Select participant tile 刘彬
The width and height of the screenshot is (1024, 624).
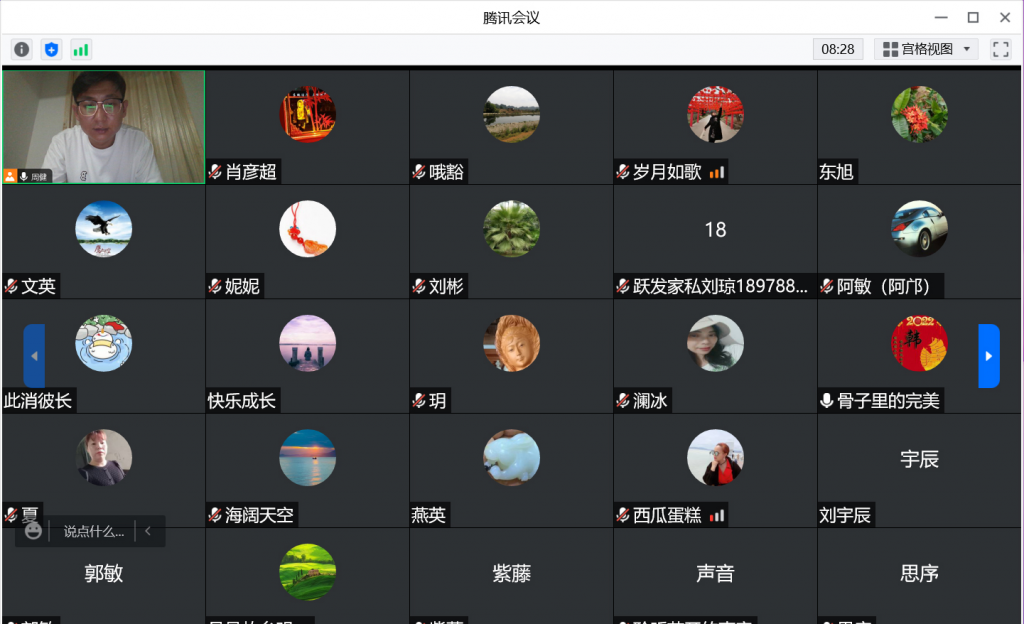pos(511,241)
